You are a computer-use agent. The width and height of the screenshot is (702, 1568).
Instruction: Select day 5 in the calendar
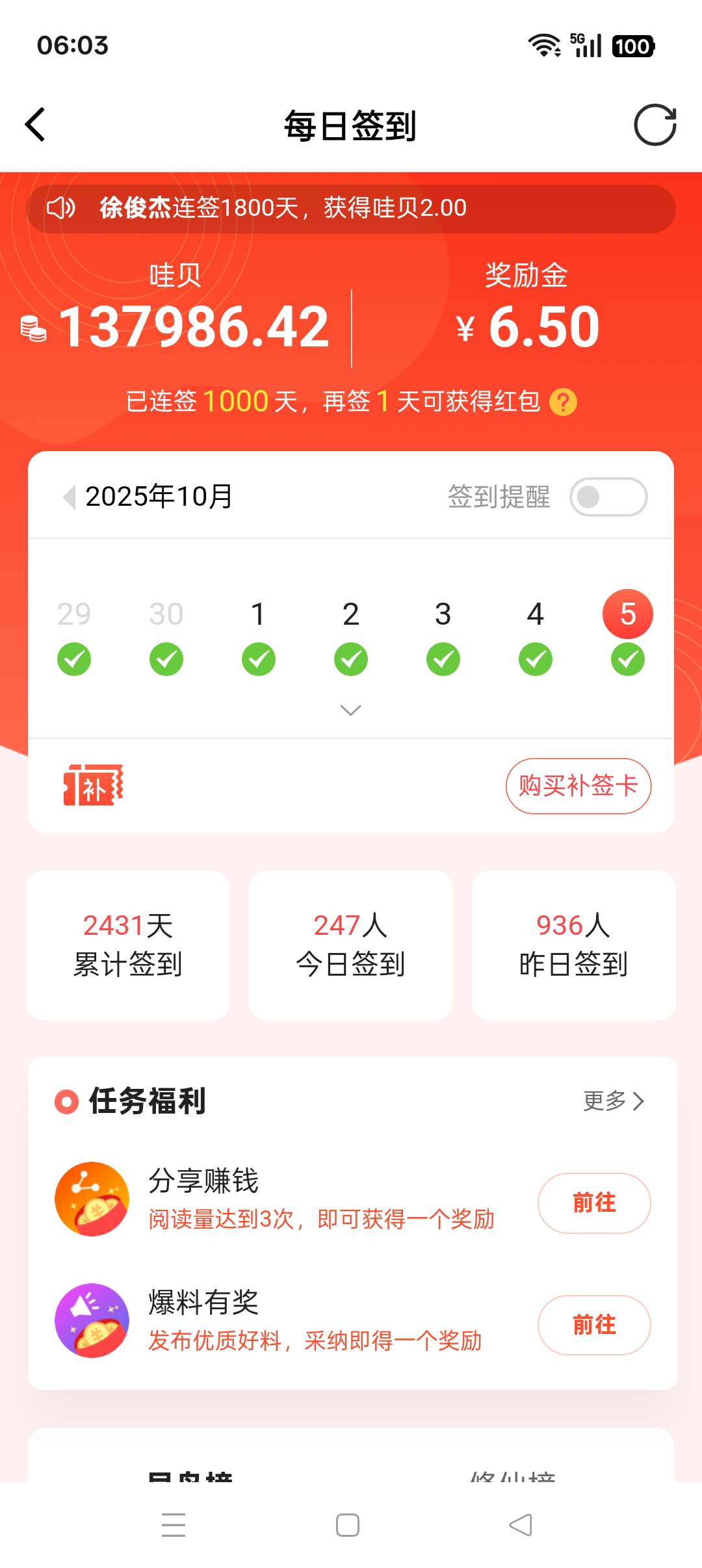tap(627, 614)
